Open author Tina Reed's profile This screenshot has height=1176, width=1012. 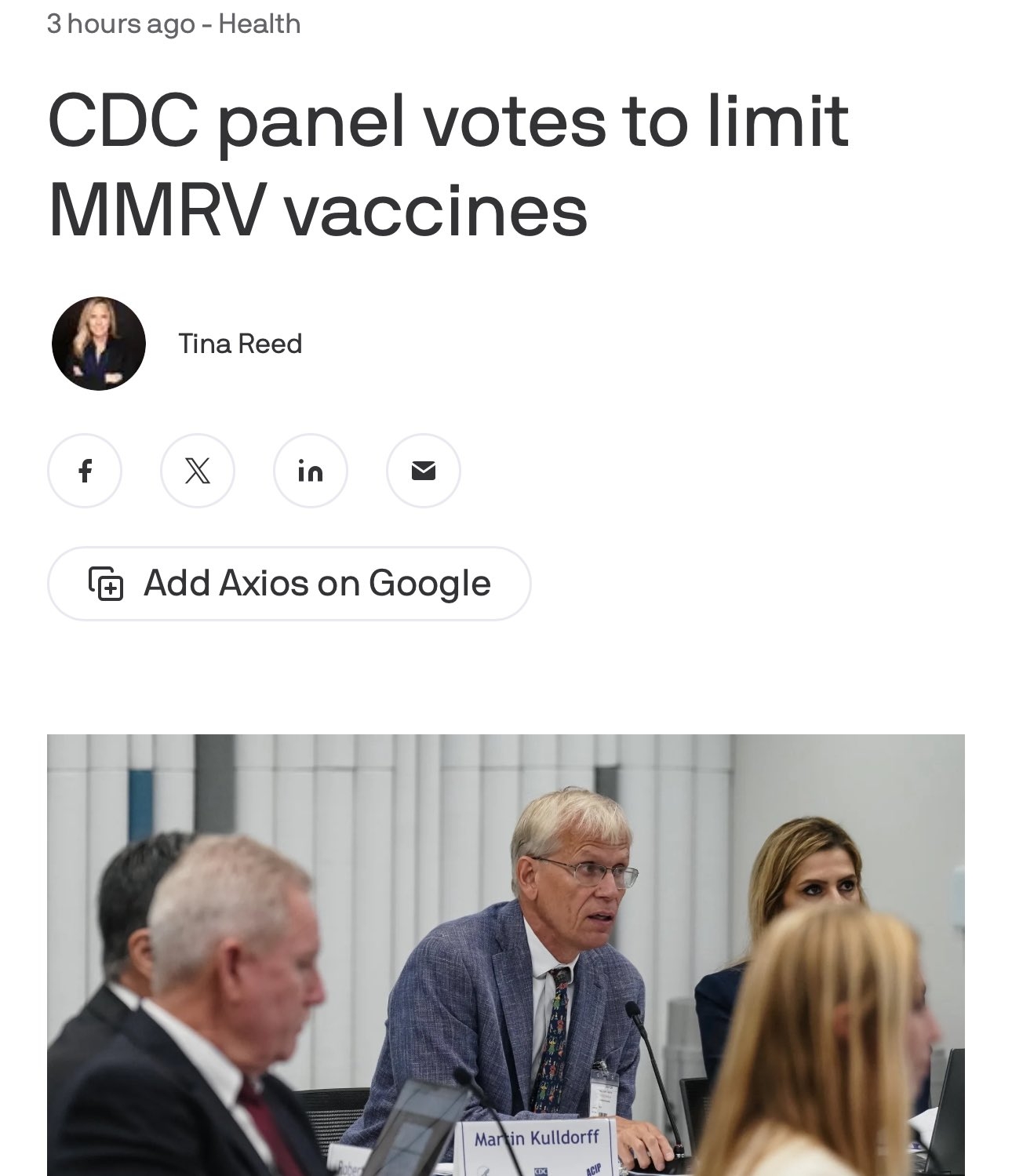click(240, 344)
